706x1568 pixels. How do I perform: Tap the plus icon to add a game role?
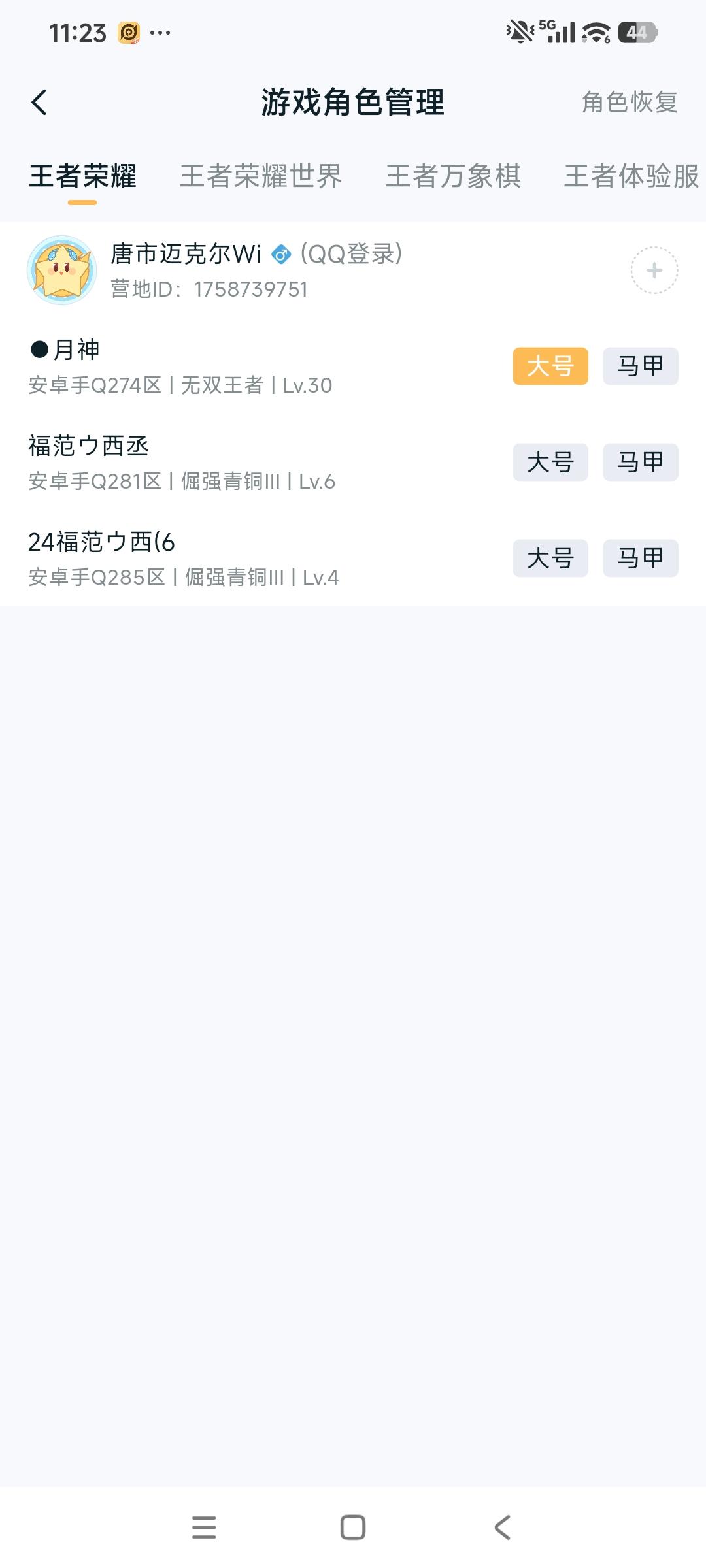pos(653,270)
